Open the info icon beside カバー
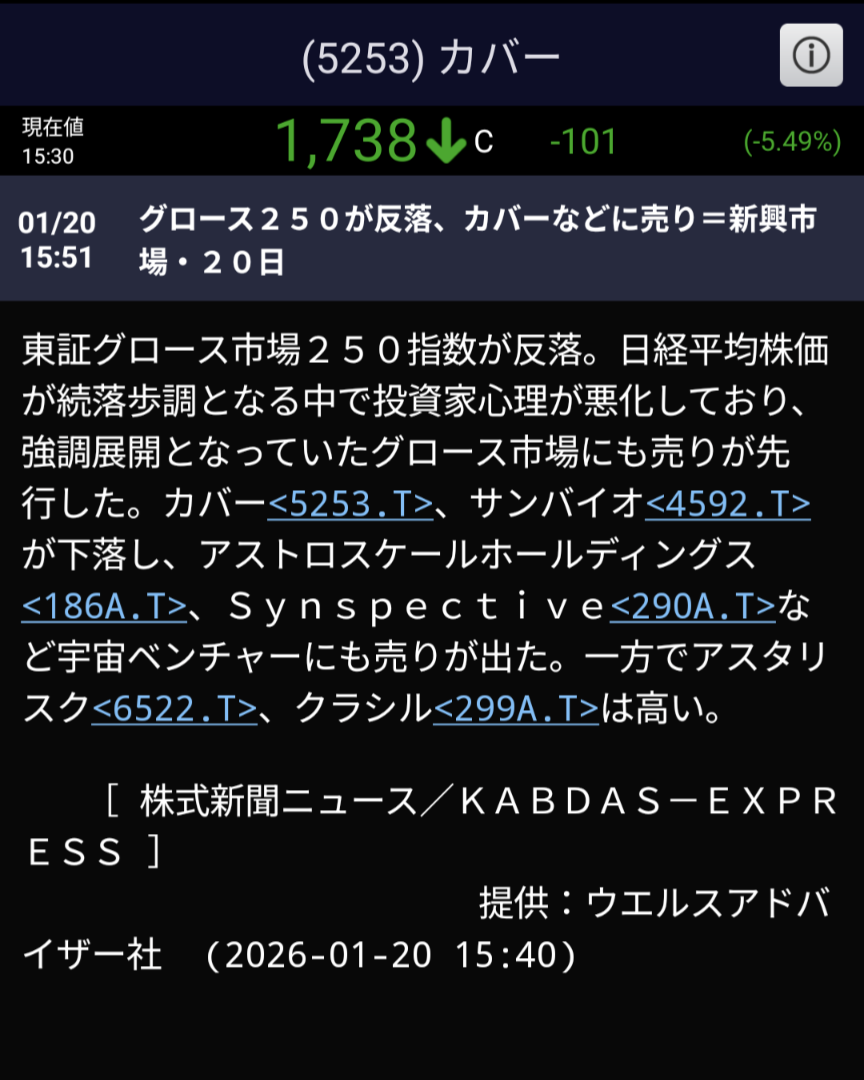Viewport: 864px width, 1080px height. [x=811, y=55]
